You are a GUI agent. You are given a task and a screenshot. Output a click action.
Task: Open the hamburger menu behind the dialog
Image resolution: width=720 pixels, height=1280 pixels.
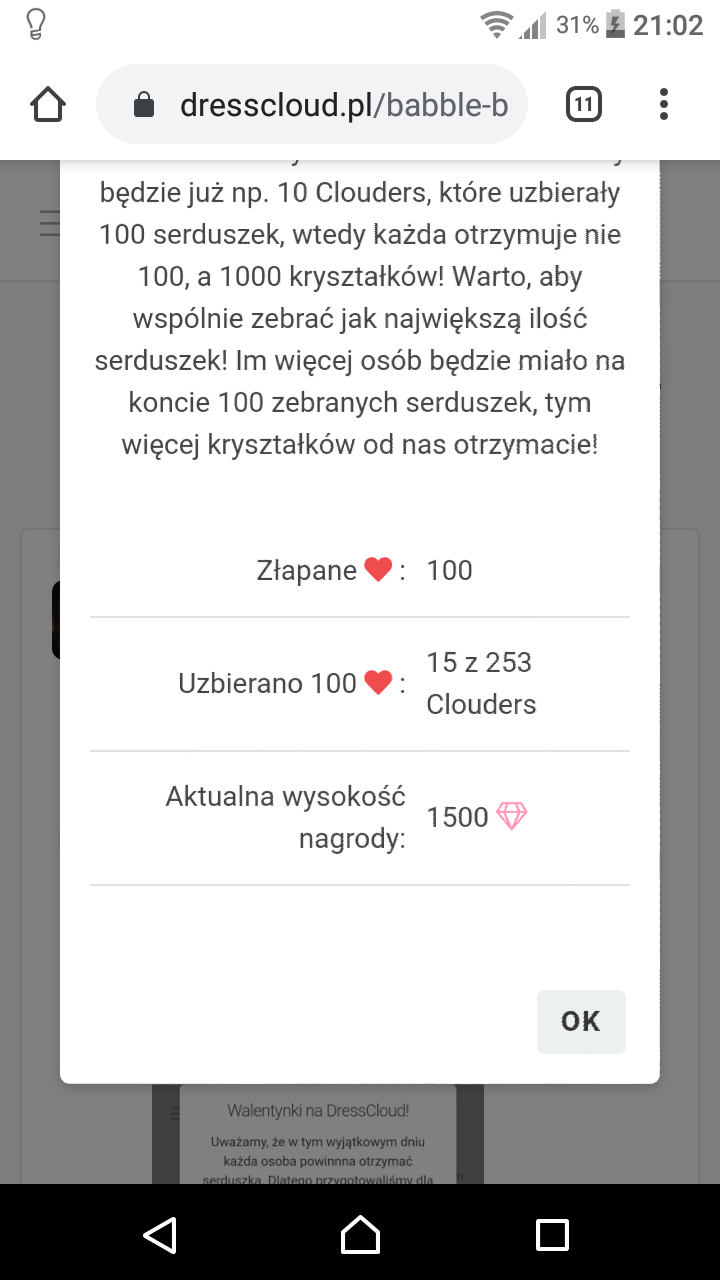coord(50,224)
